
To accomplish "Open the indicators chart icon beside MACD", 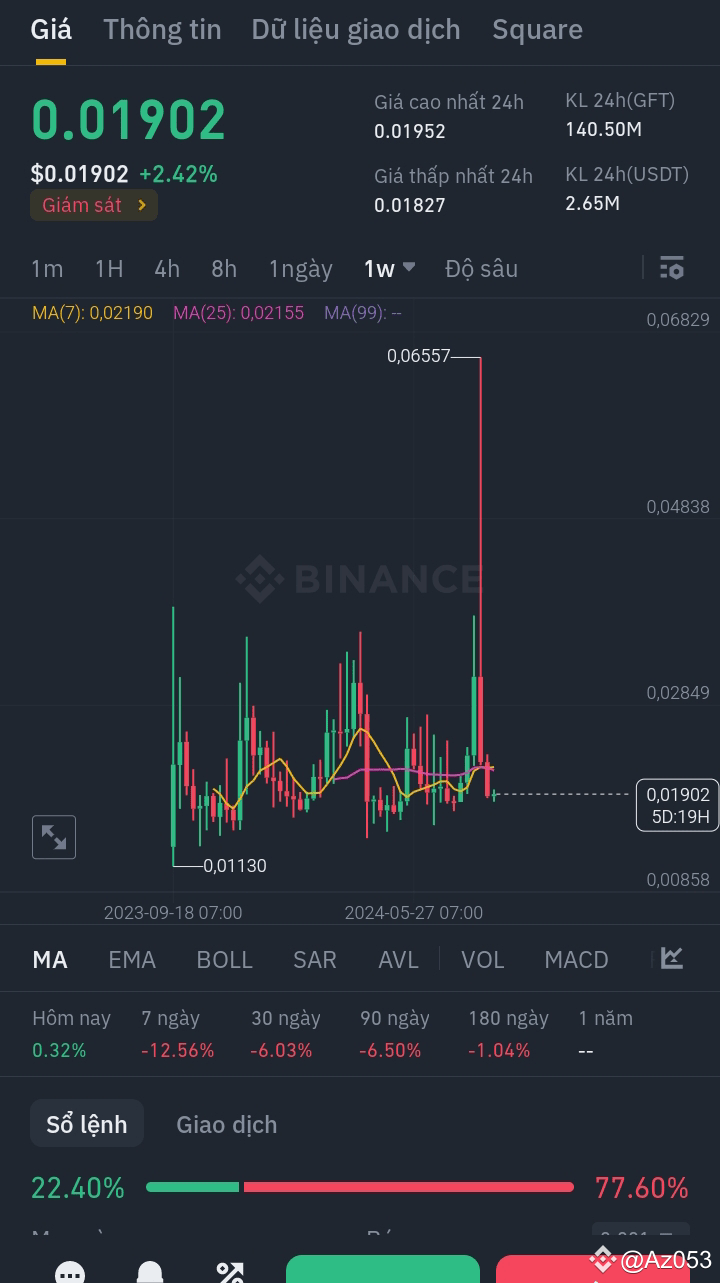I will [671, 959].
